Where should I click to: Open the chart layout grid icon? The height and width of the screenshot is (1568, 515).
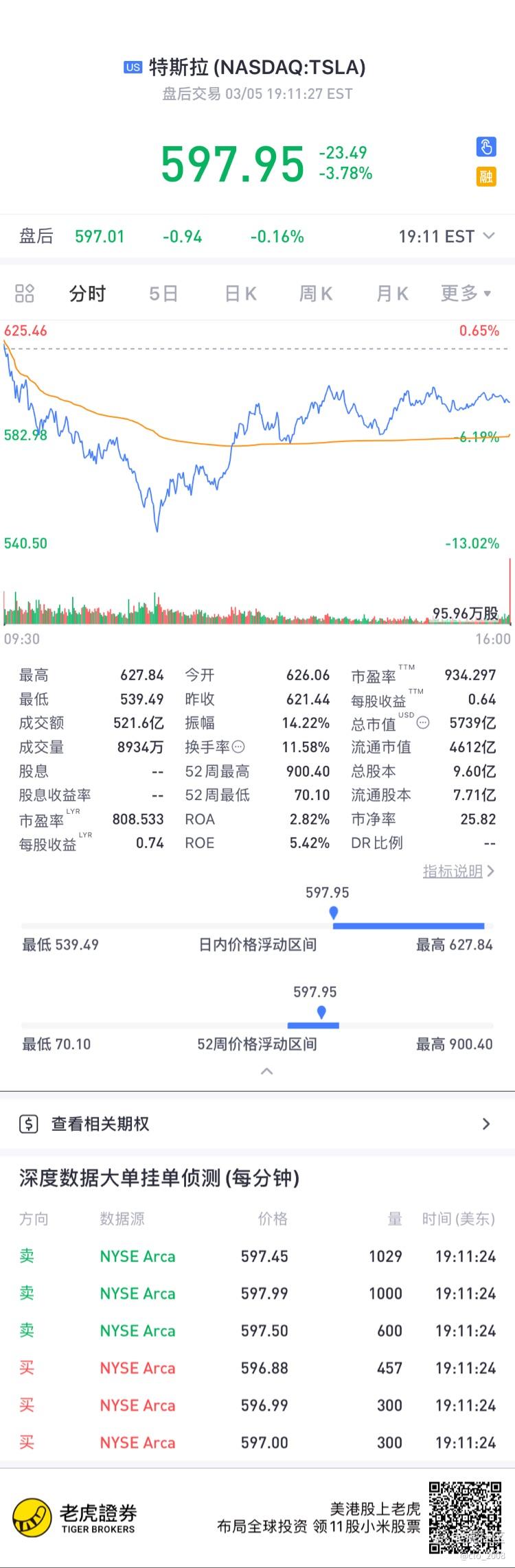(x=25, y=294)
